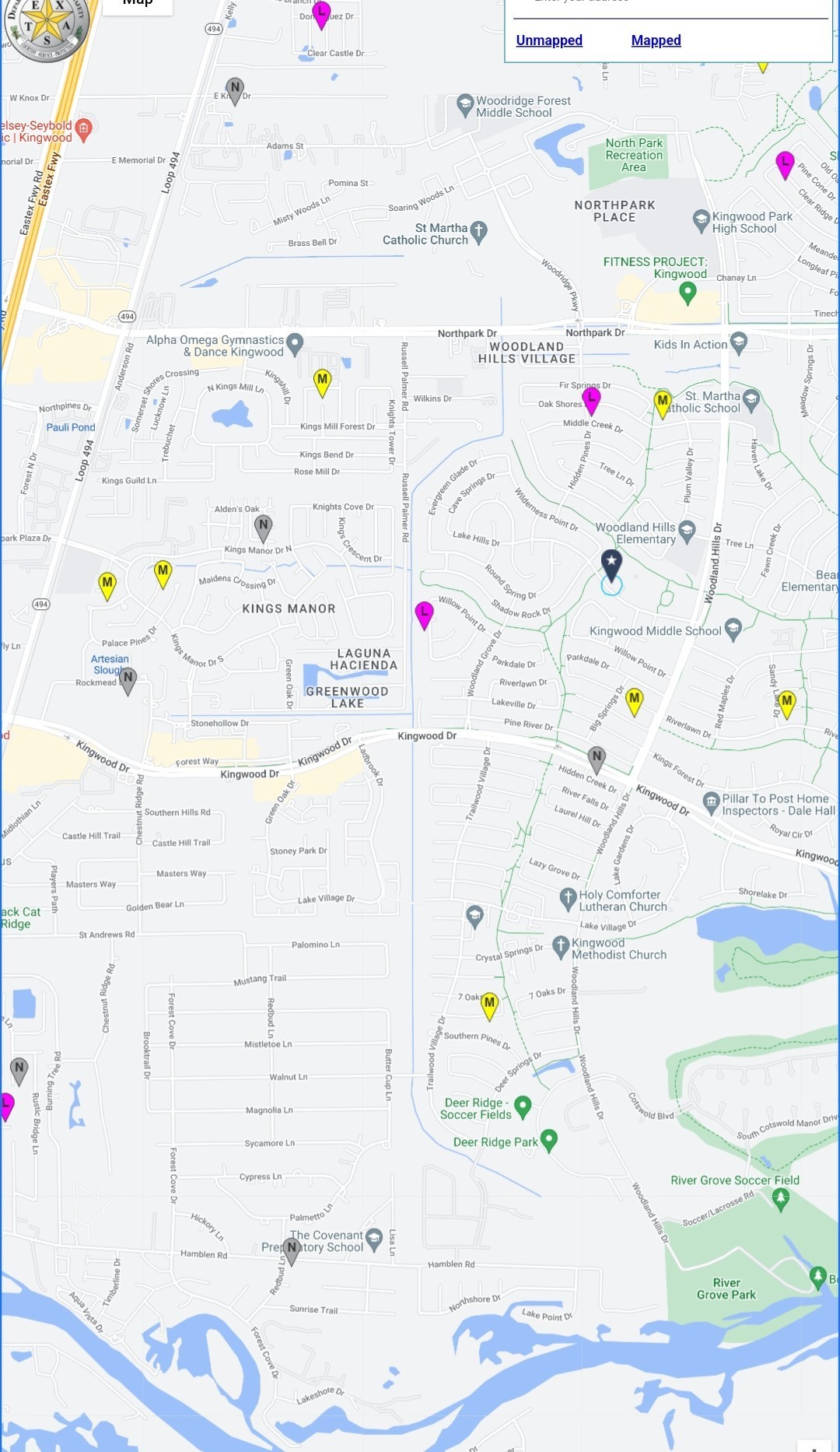This screenshot has height=1452, width=840.
Task: Tap gray N marker near Hidden Creek Dr
Action: (597, 758)
